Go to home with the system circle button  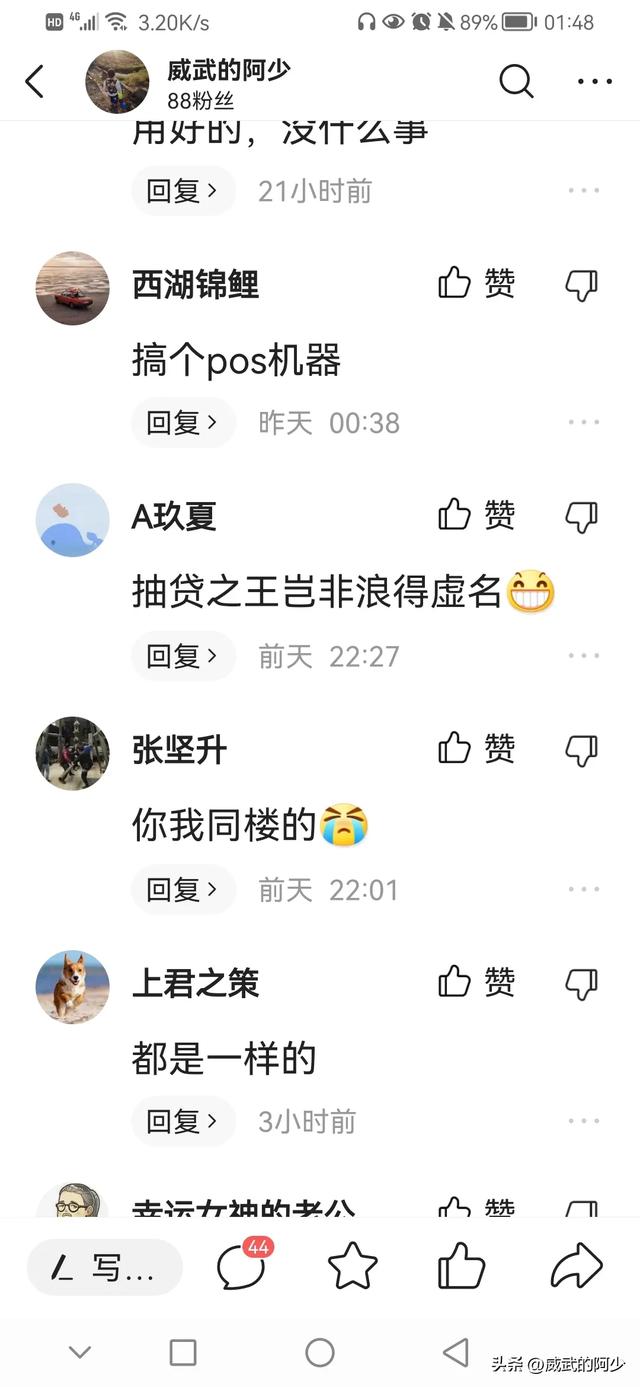click(320, 1353)
